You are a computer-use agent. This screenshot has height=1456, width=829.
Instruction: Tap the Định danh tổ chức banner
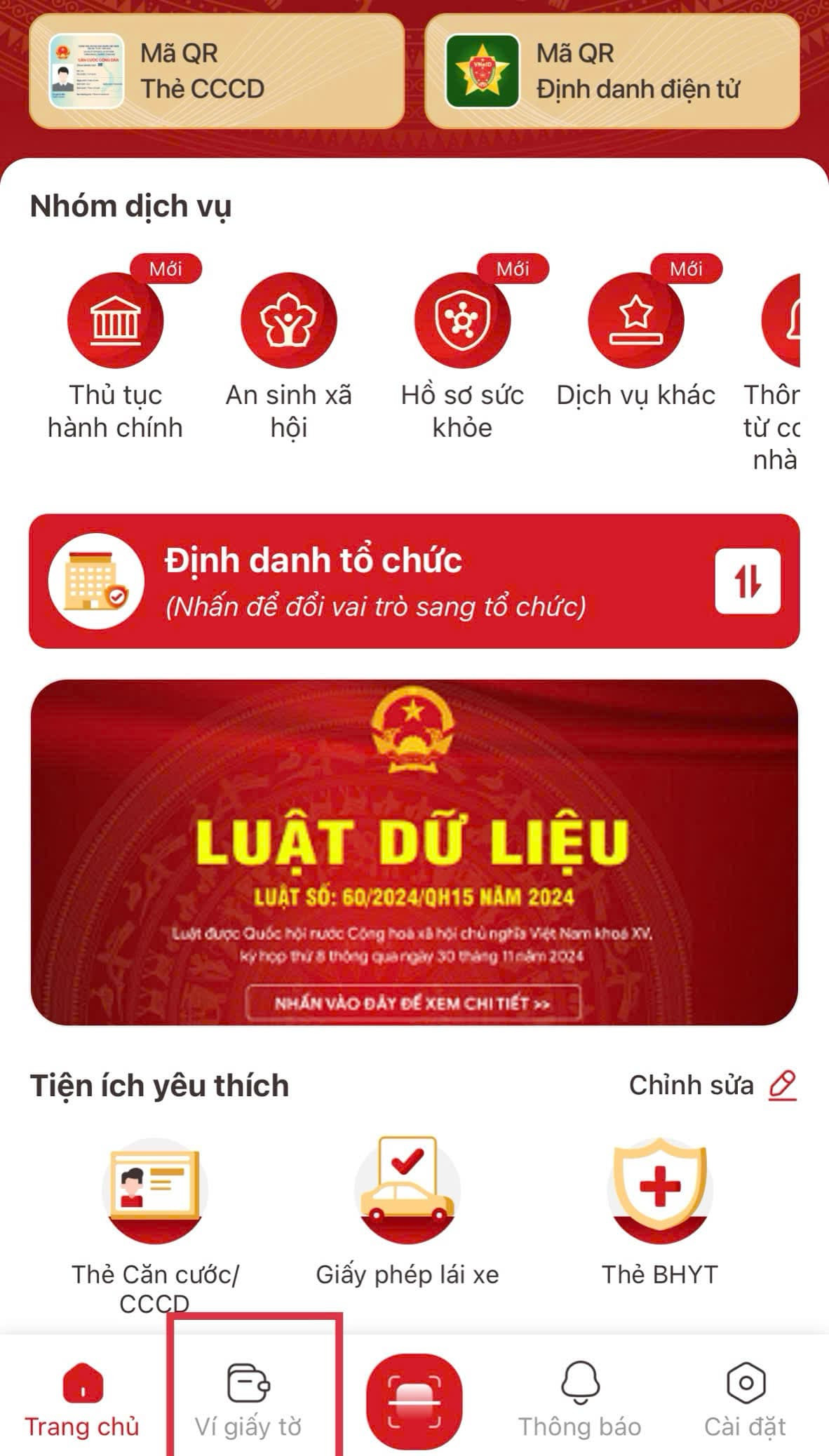pos(351,581)
